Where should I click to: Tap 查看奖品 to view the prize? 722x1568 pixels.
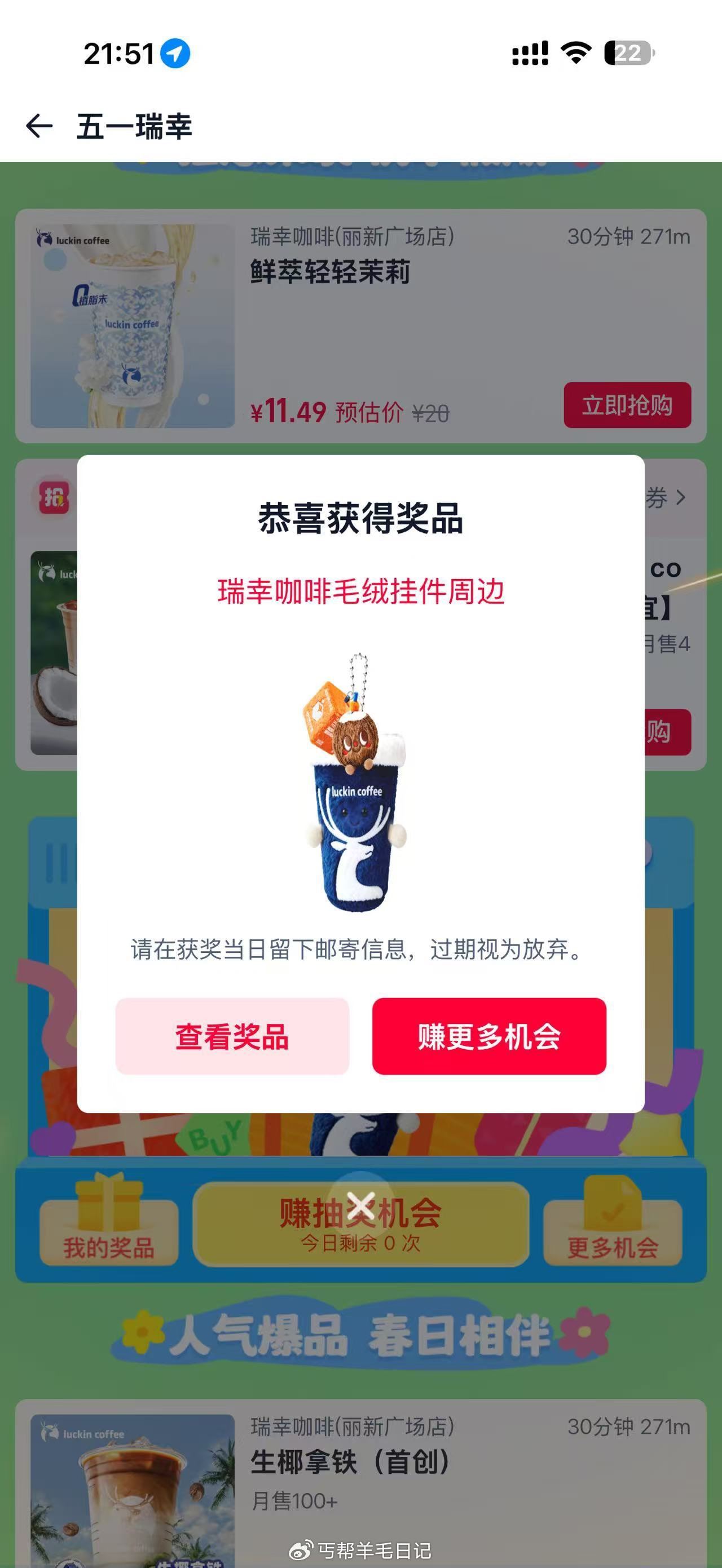[232, 1037]
